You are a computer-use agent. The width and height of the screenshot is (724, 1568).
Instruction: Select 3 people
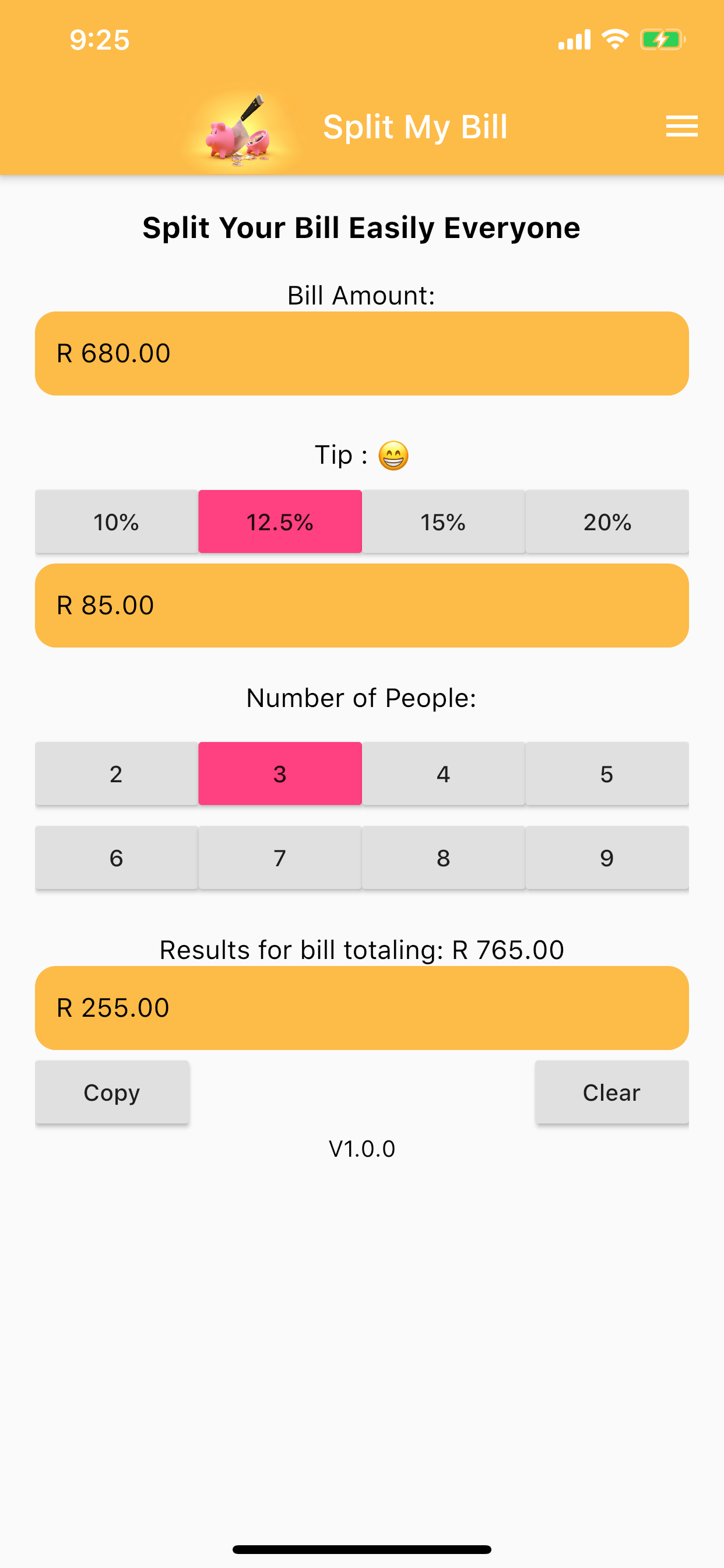click(280, 773)
